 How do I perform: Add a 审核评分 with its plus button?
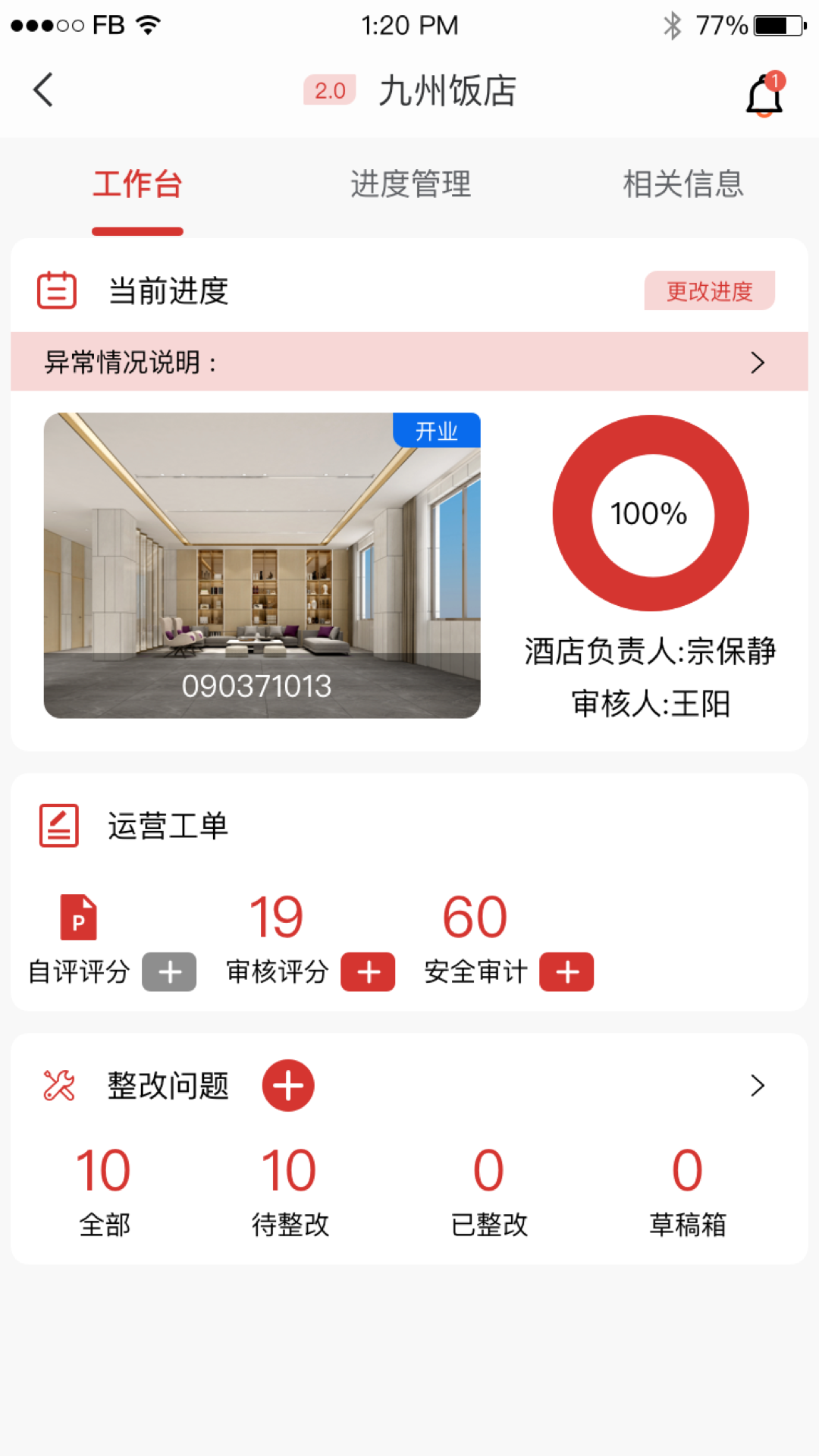368,971
